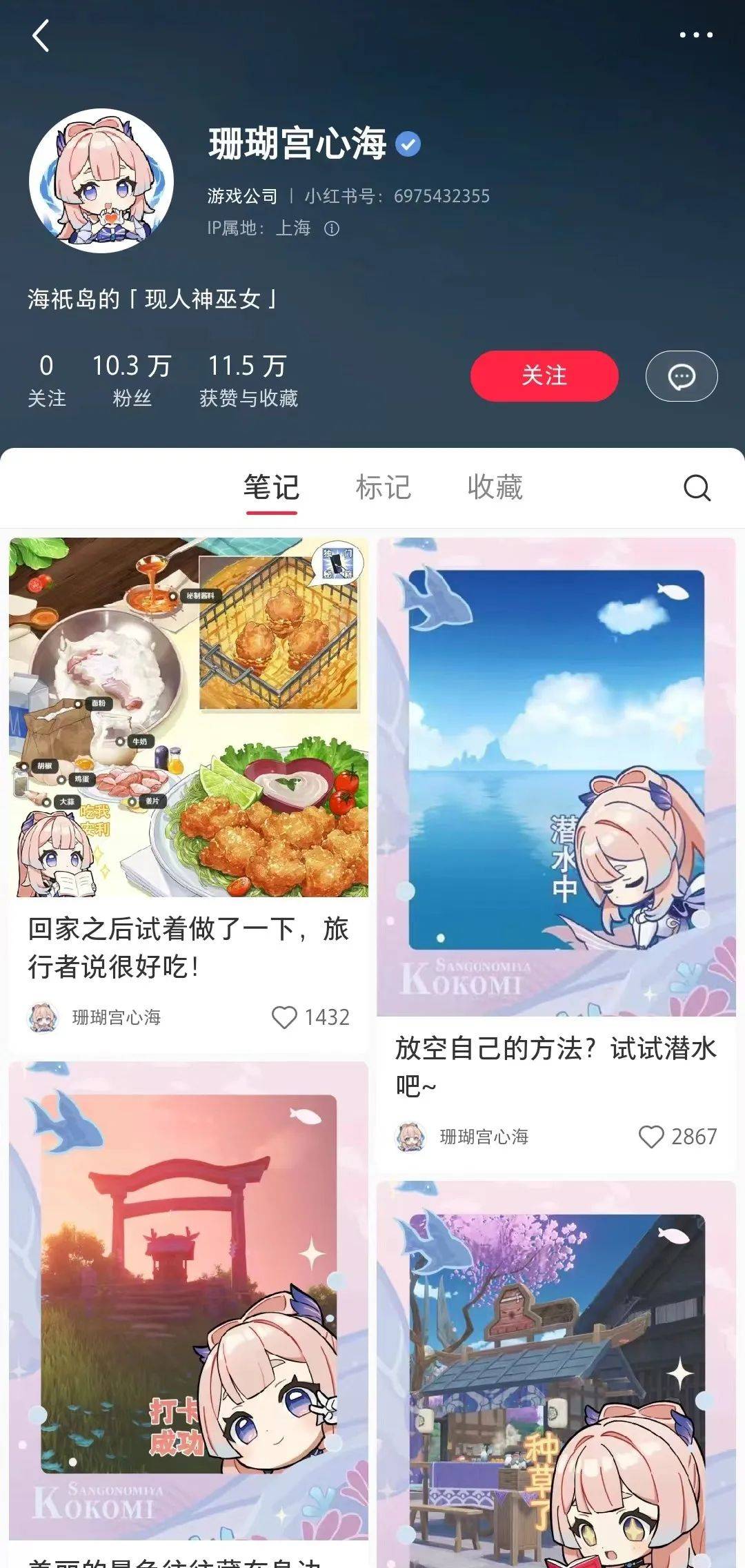Viewport: 745px width, 1568px height.
Task: Switch to the 笔记 tab
Action: (271, 487)
